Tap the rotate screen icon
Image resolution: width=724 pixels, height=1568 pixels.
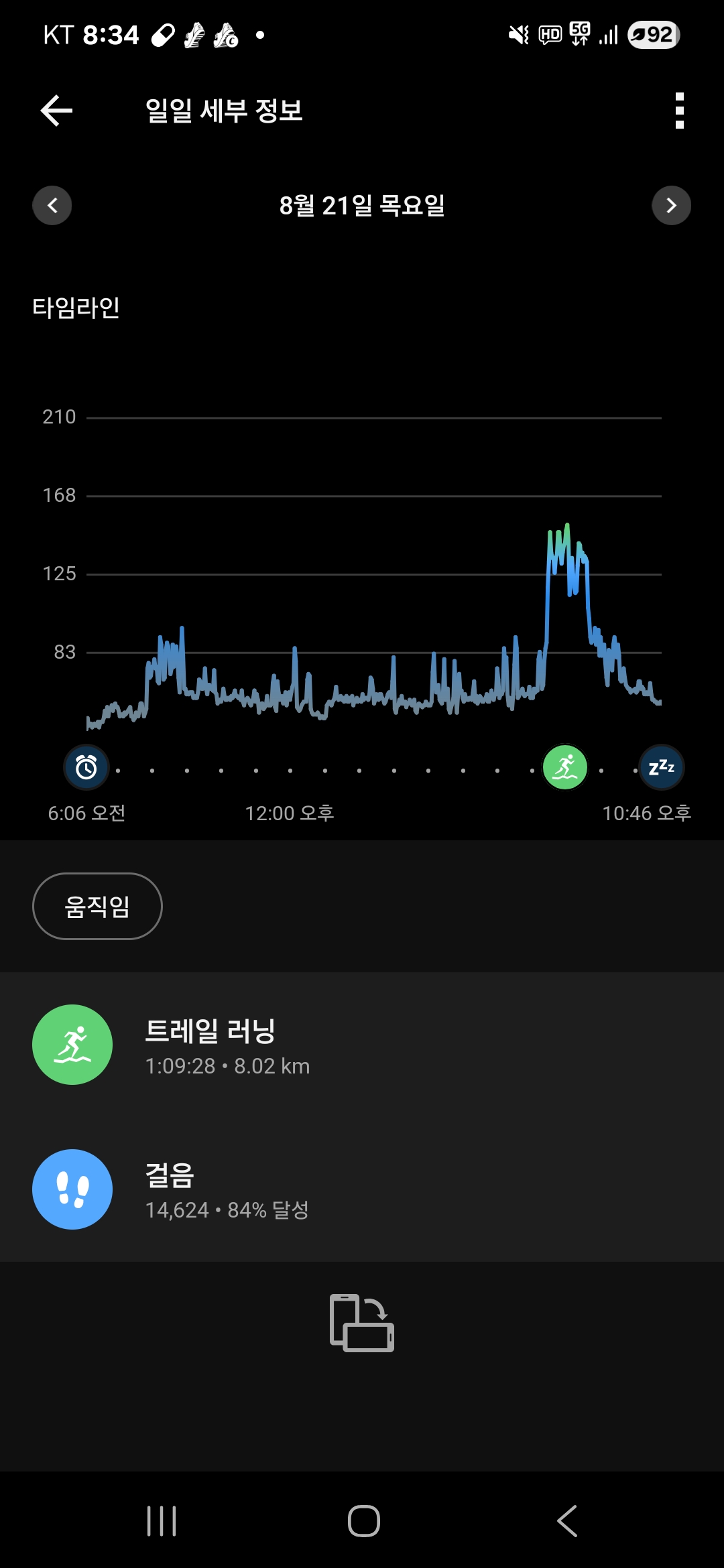(362, 1323)
